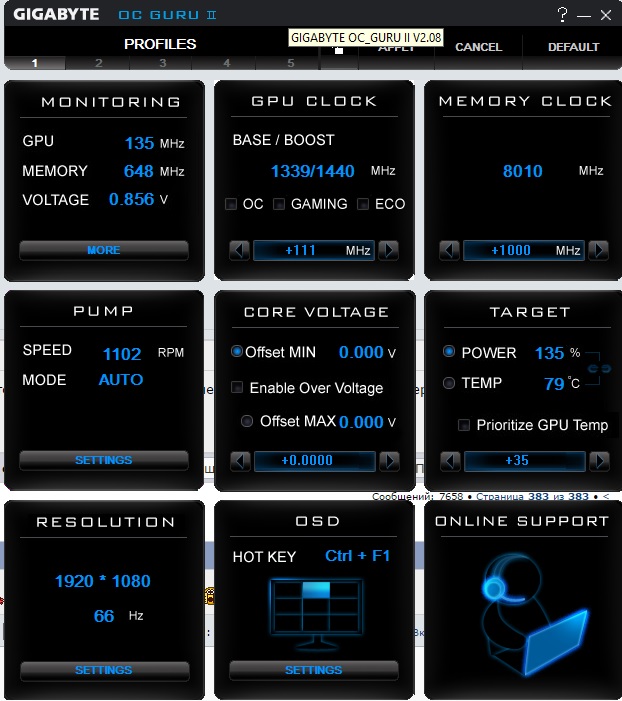
Task: Open MORE monitoring details
Action: coord(103,250)
